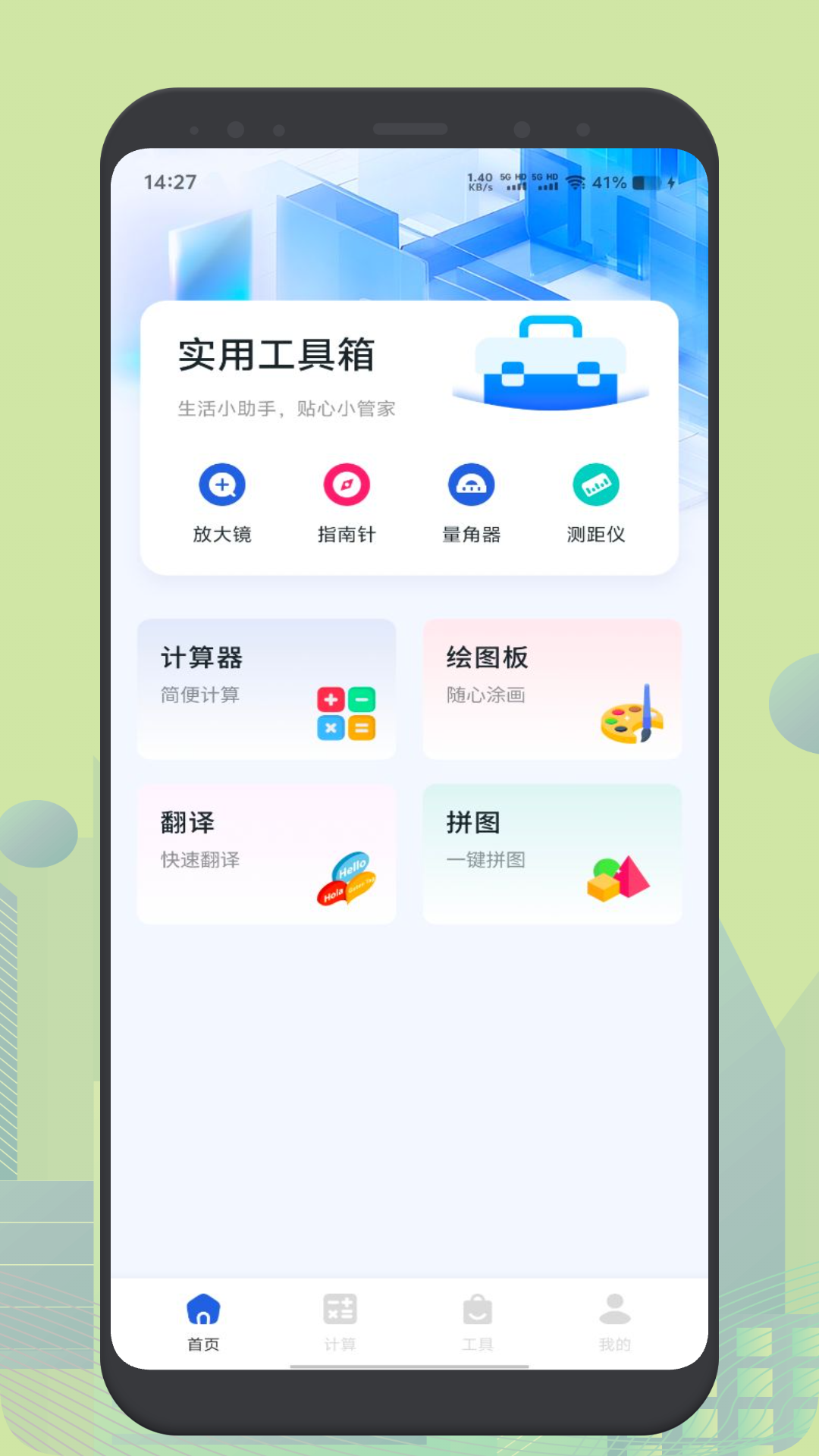The image size is (819, 1456).
Task: Click the calculator colorful buttons icon
Action: [346, 714]
